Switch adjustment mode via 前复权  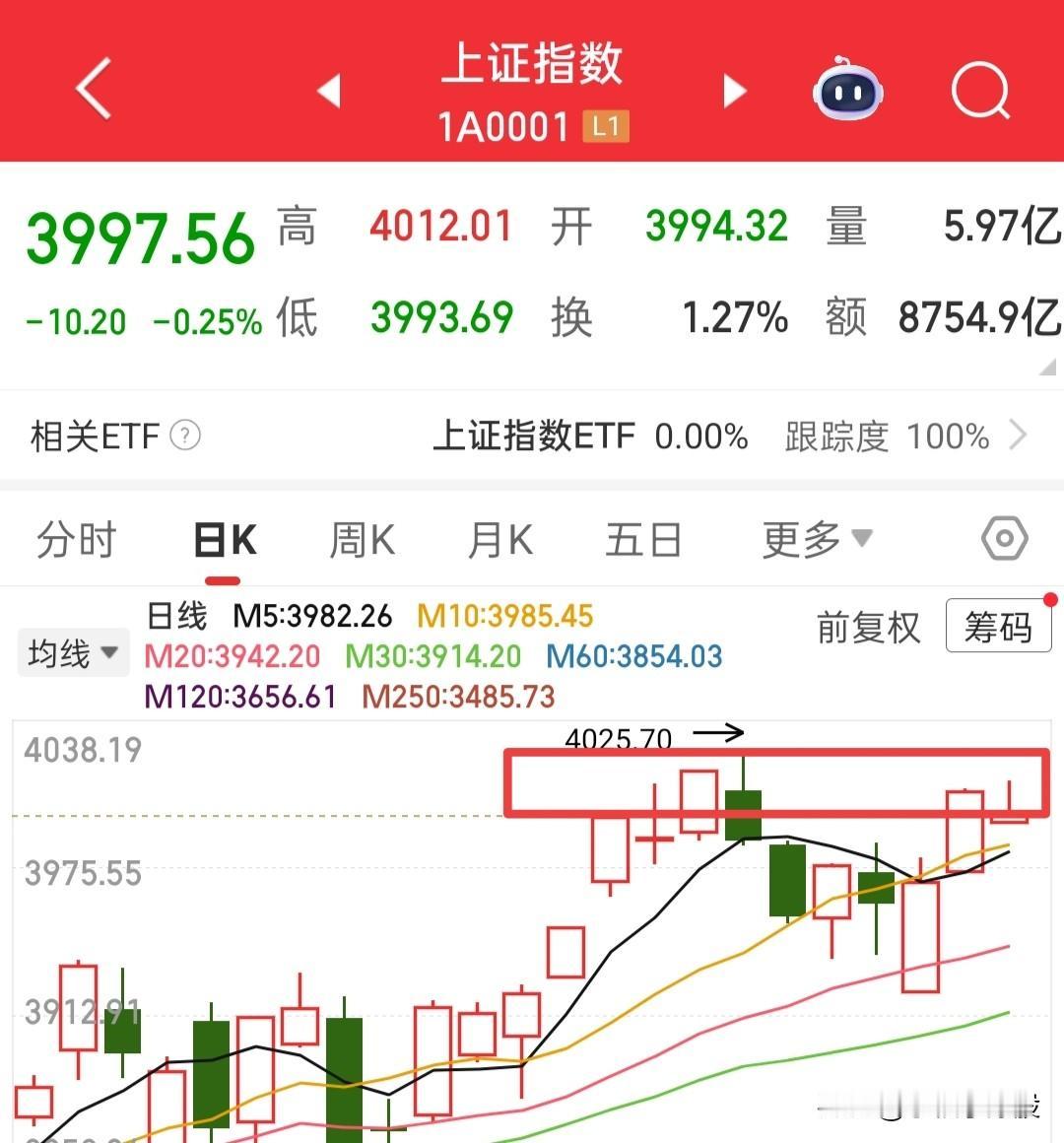[x=868, y=627]
